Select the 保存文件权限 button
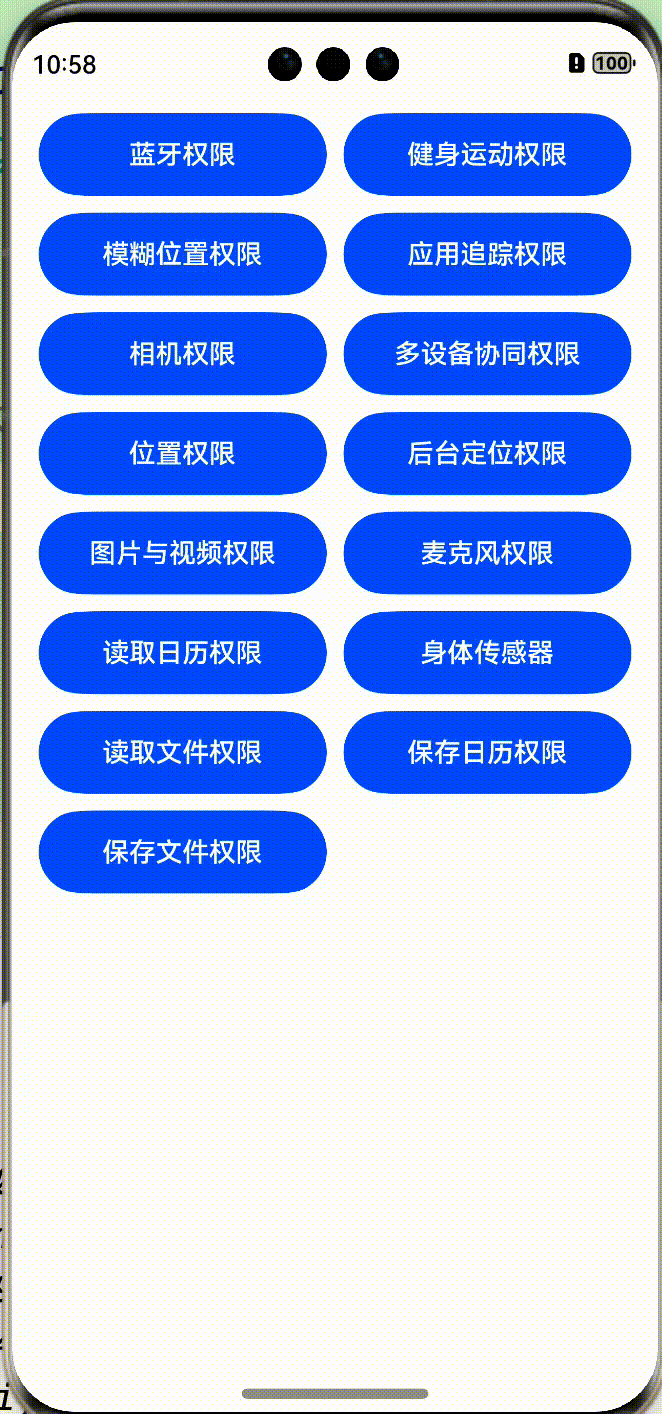662x1414 pixels. (x=182, y=851)
